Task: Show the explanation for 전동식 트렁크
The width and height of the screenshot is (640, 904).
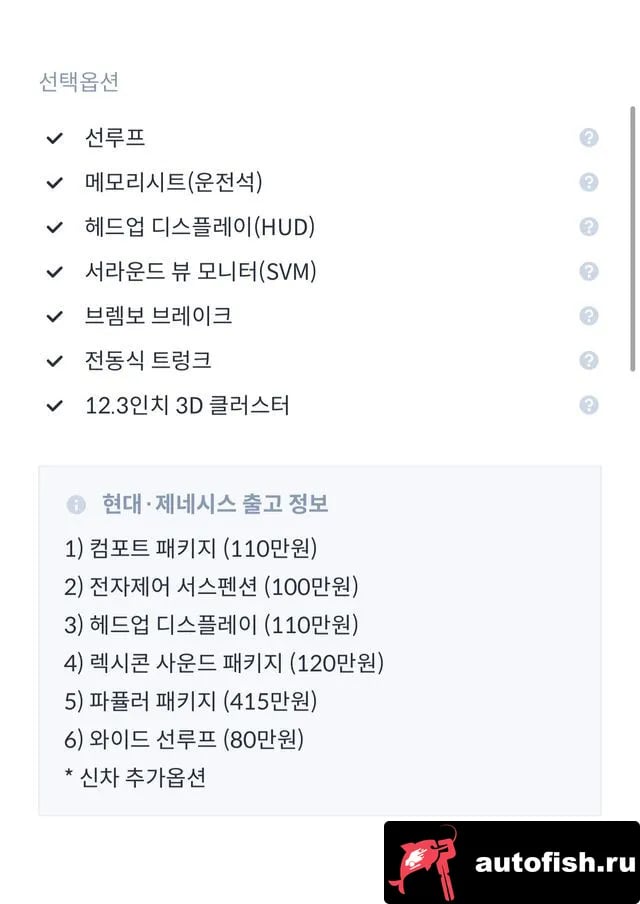Action: click(x=589, y=360)
